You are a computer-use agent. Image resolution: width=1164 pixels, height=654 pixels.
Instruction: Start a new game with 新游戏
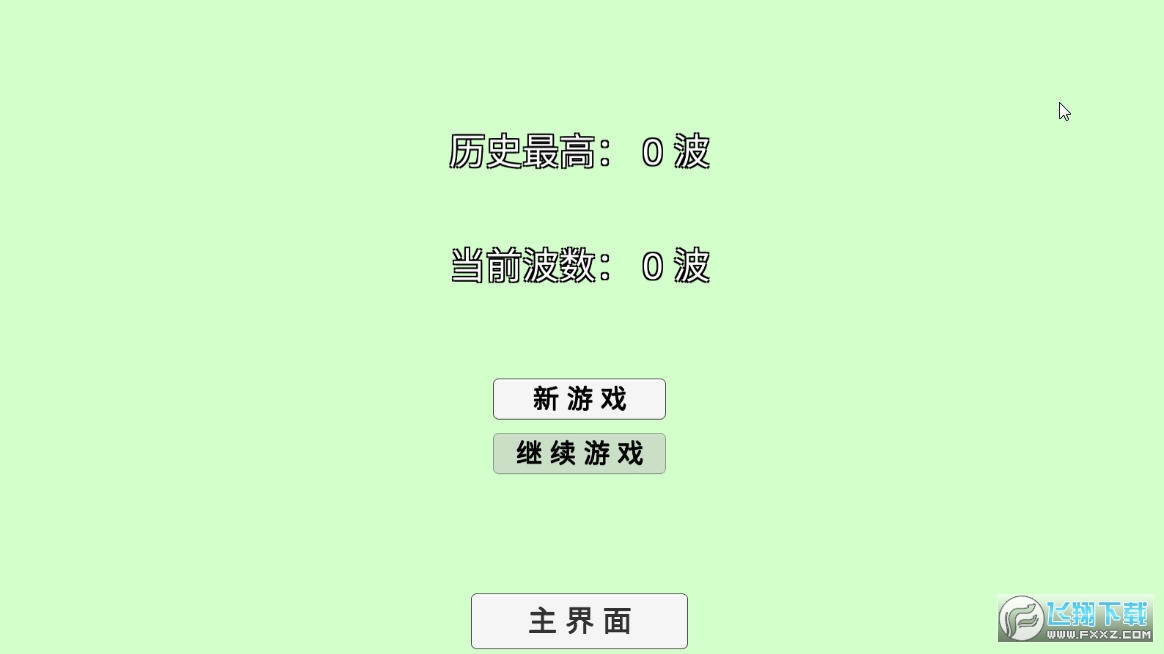(x=579, y=399)
